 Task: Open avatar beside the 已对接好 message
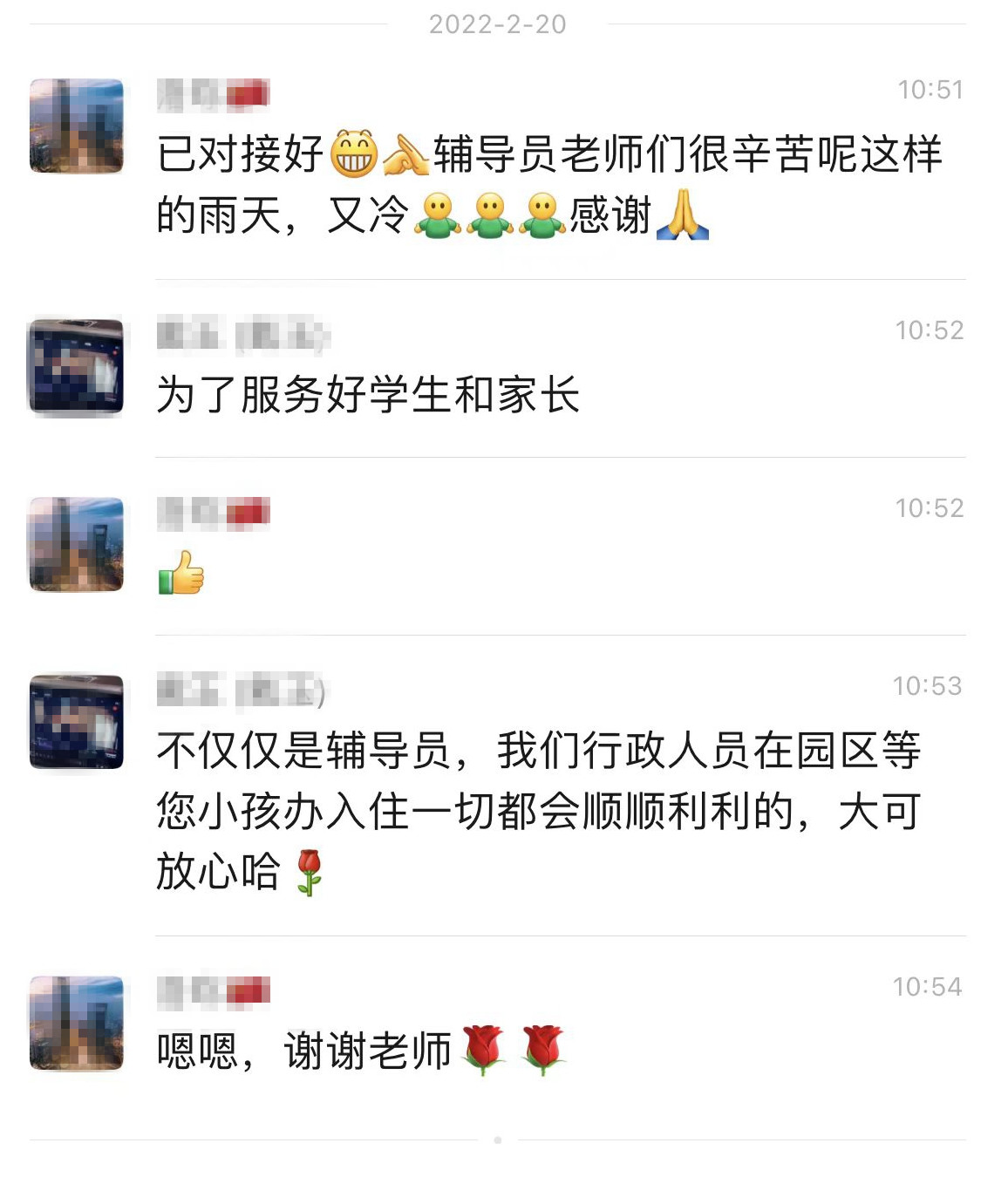pos(77,126)
